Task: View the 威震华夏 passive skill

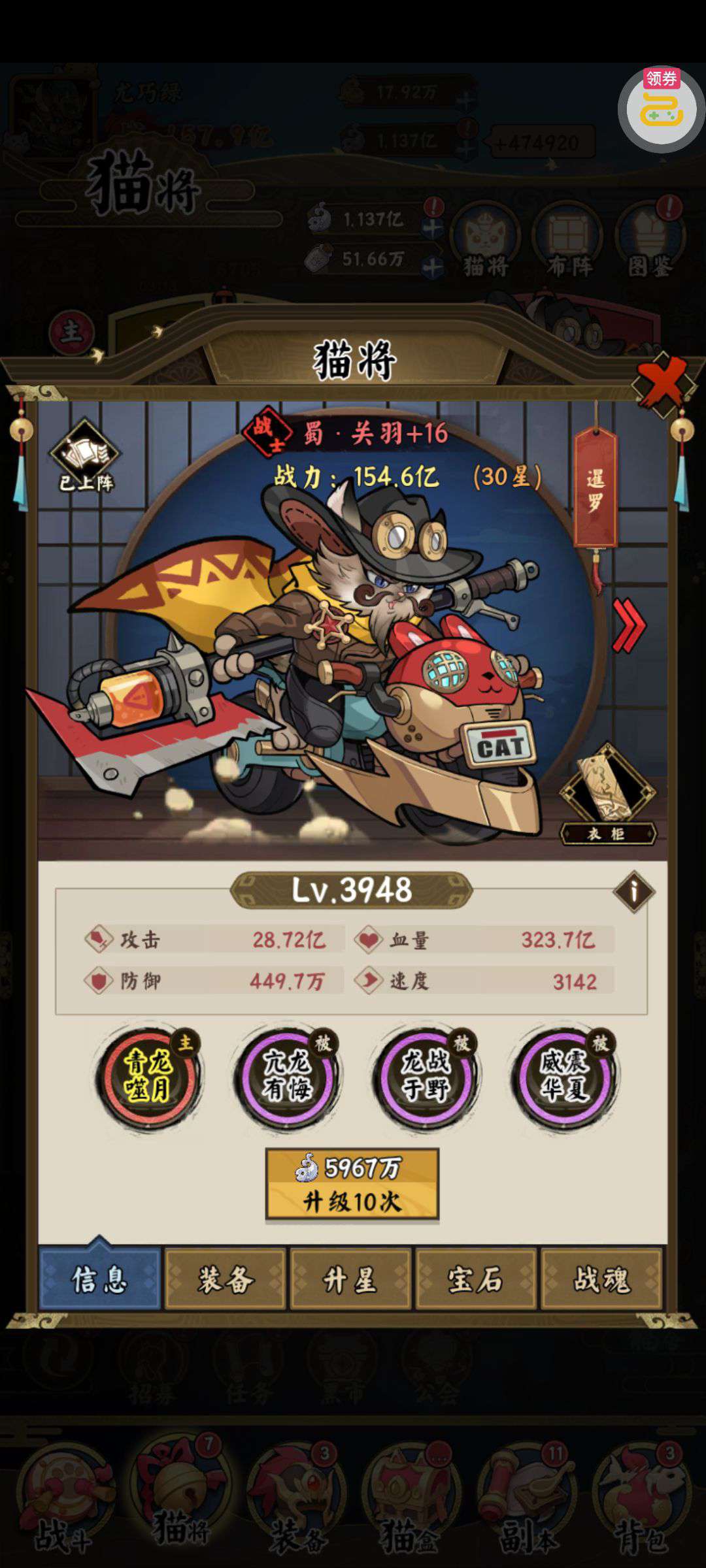Action: [565, 1075]
